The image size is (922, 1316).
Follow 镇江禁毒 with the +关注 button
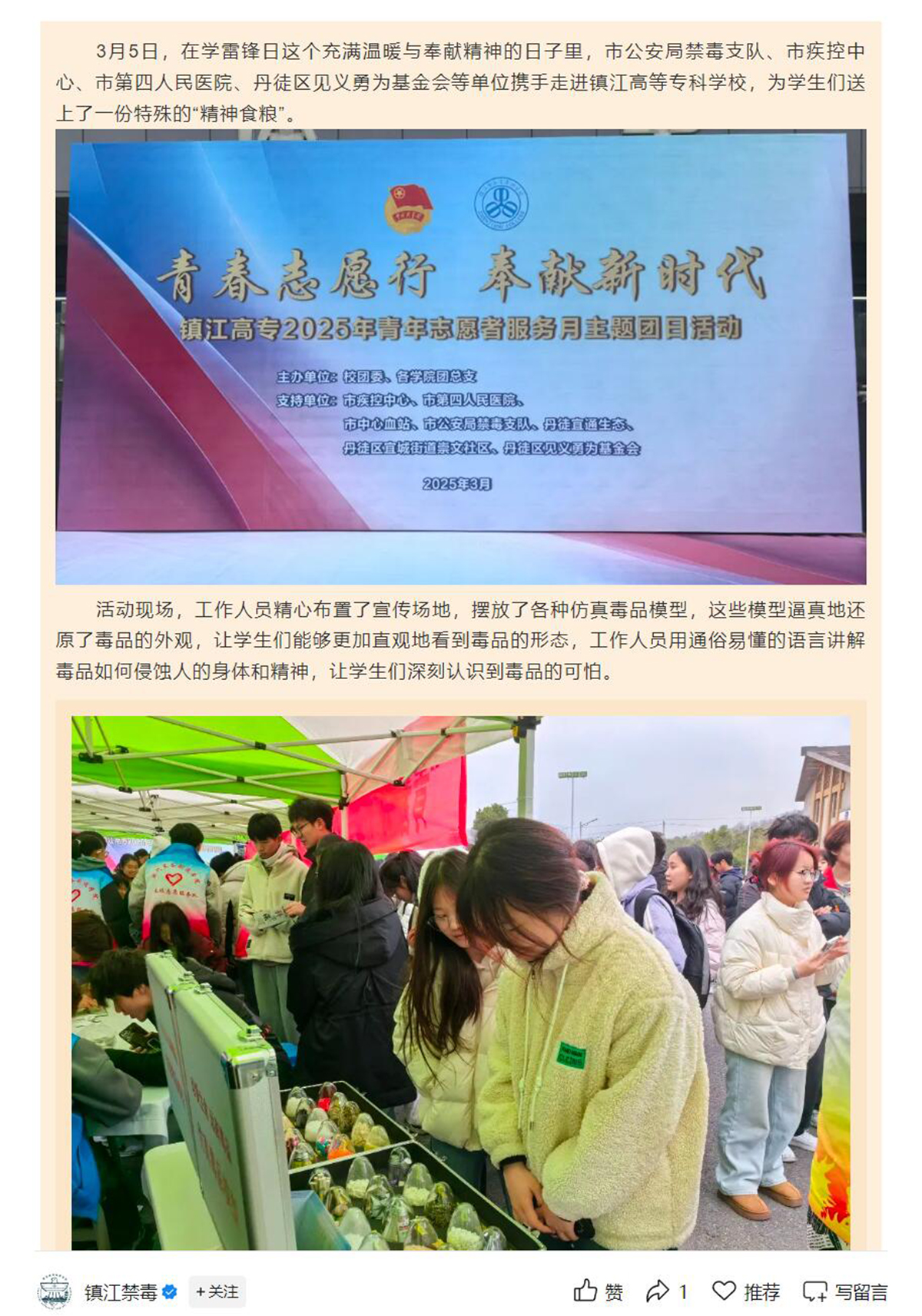tap(217, 1292)
